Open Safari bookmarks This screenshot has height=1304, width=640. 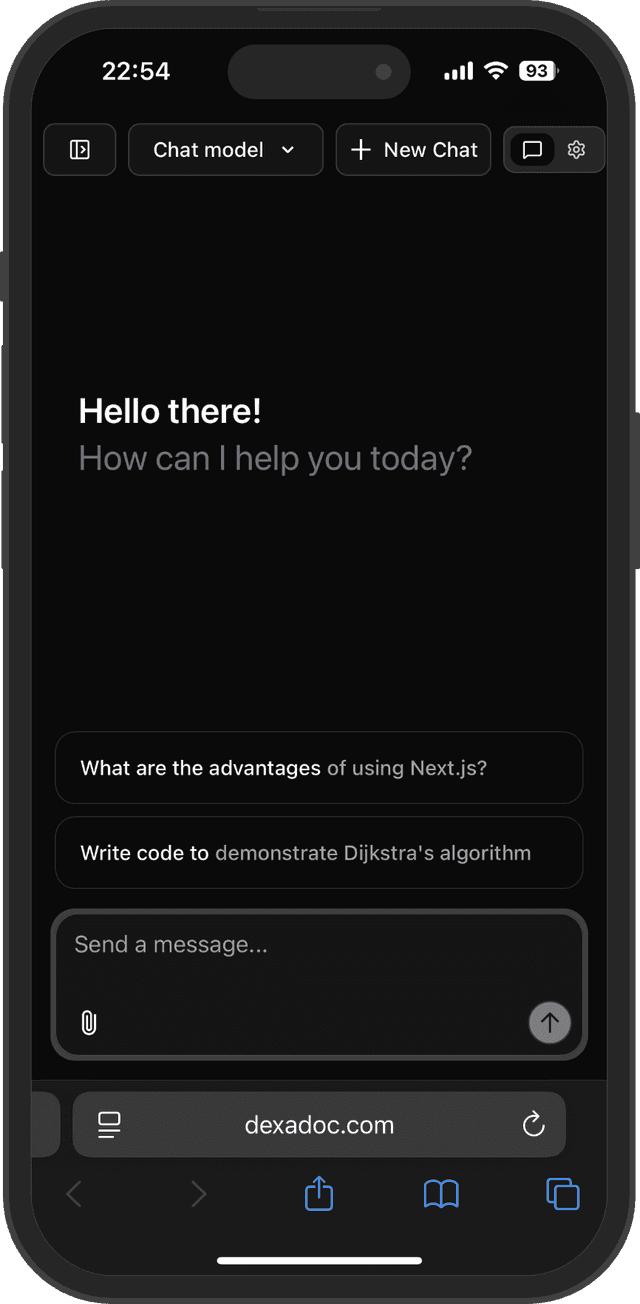pyautogui.click(x=441, y=1193)
